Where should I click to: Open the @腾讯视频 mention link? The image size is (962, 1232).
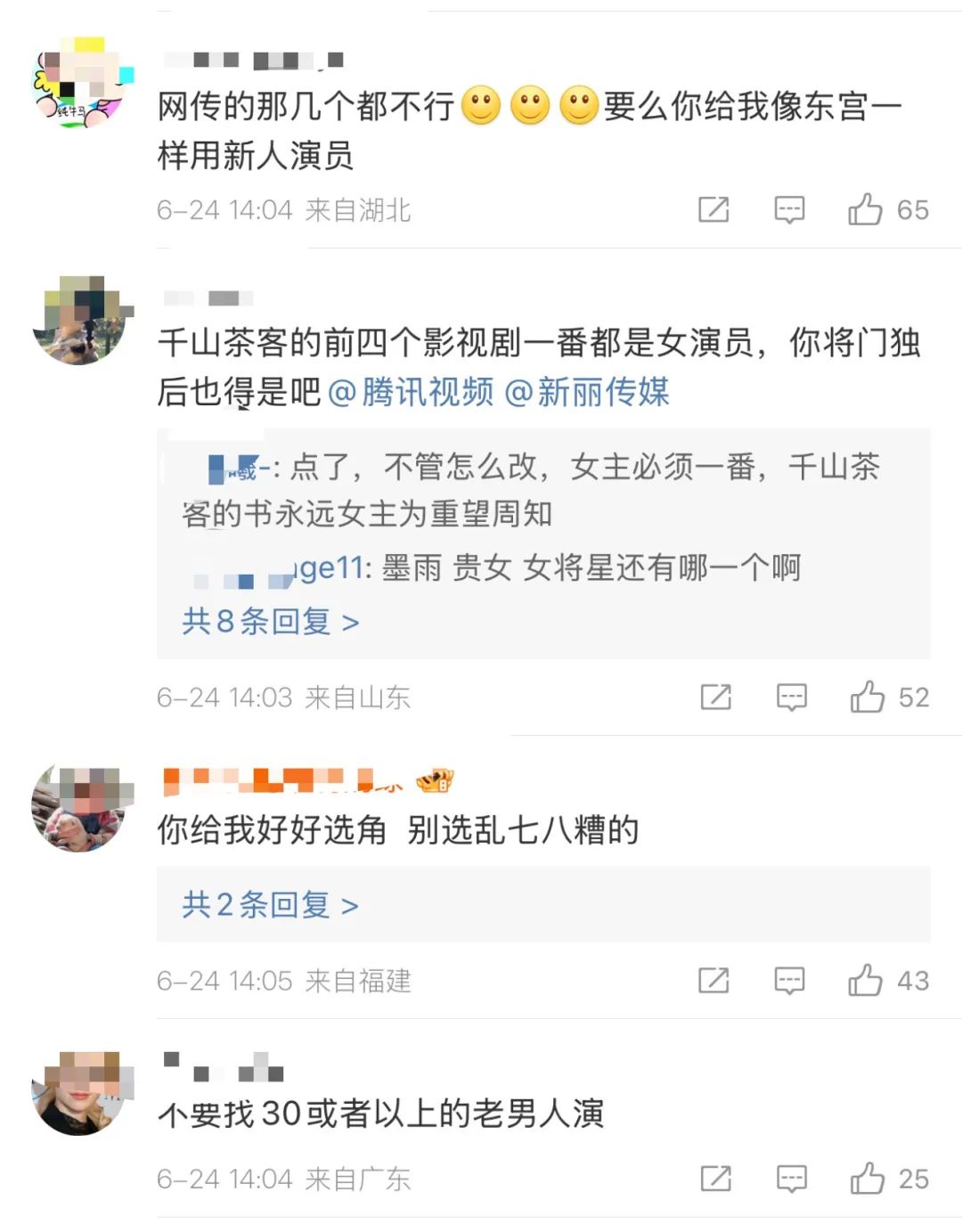pyautogui.click(x=411, y=392)
